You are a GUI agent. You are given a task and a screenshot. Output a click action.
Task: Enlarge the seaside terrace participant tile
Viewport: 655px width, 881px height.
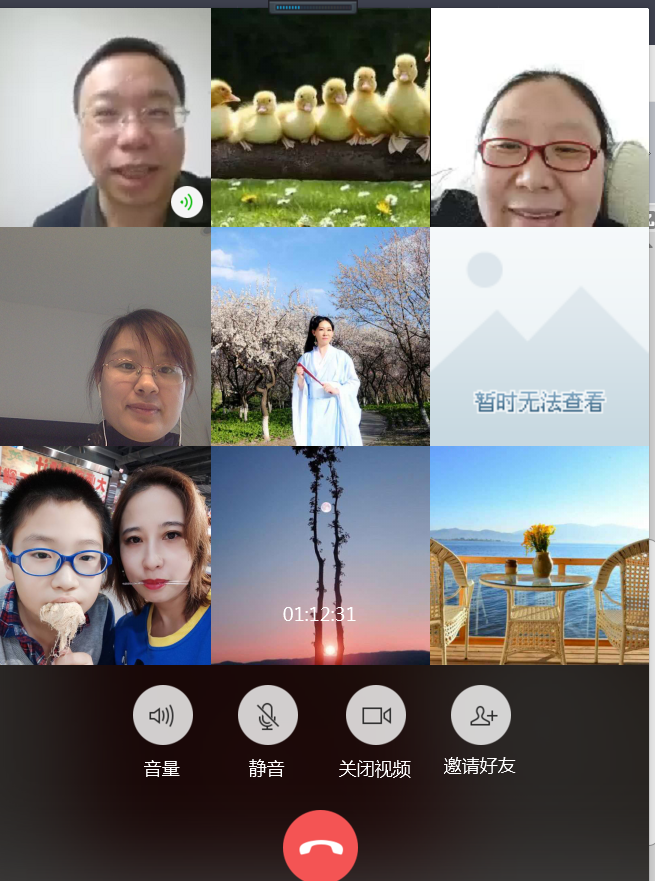(539, 555)
